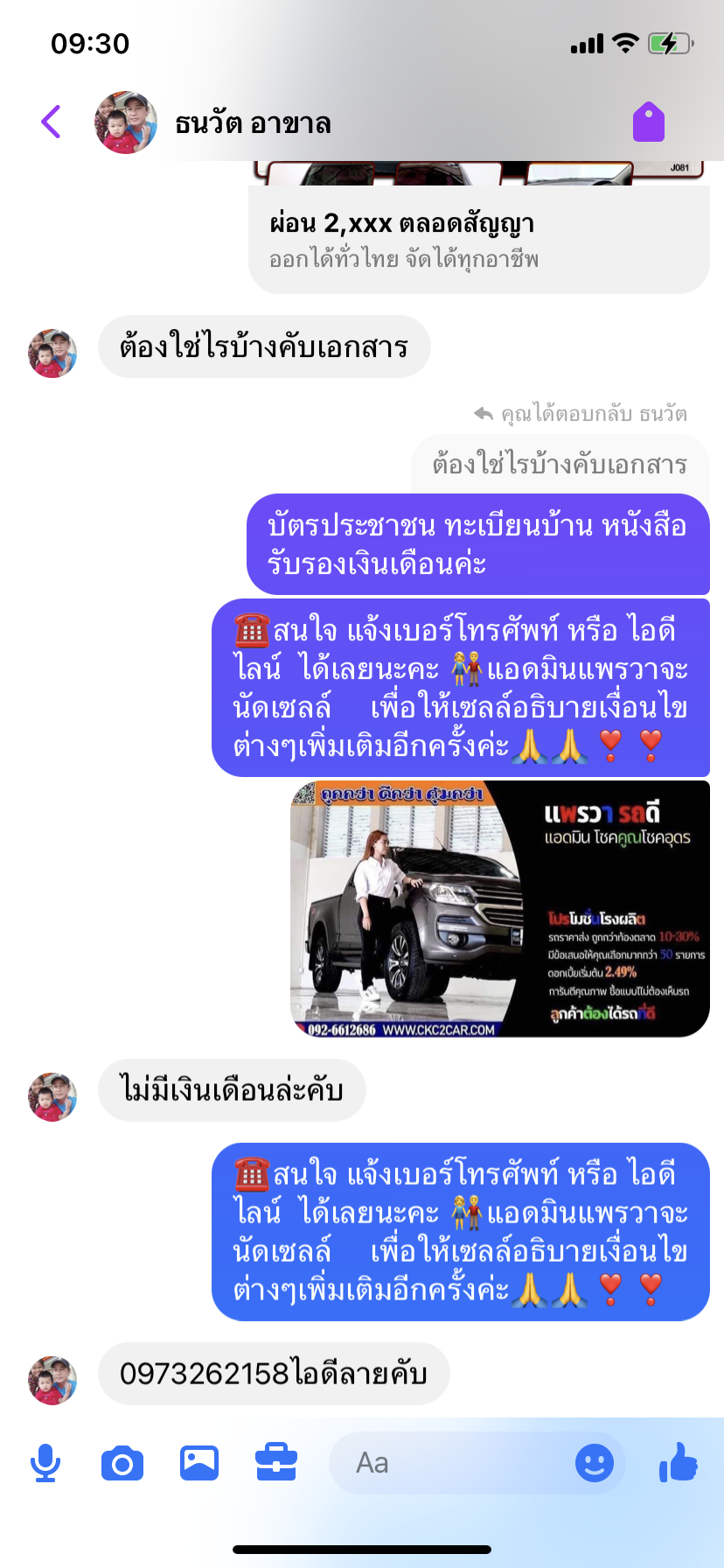
Task: Open the emoji picker smiley
Action: click(595, 1463)
